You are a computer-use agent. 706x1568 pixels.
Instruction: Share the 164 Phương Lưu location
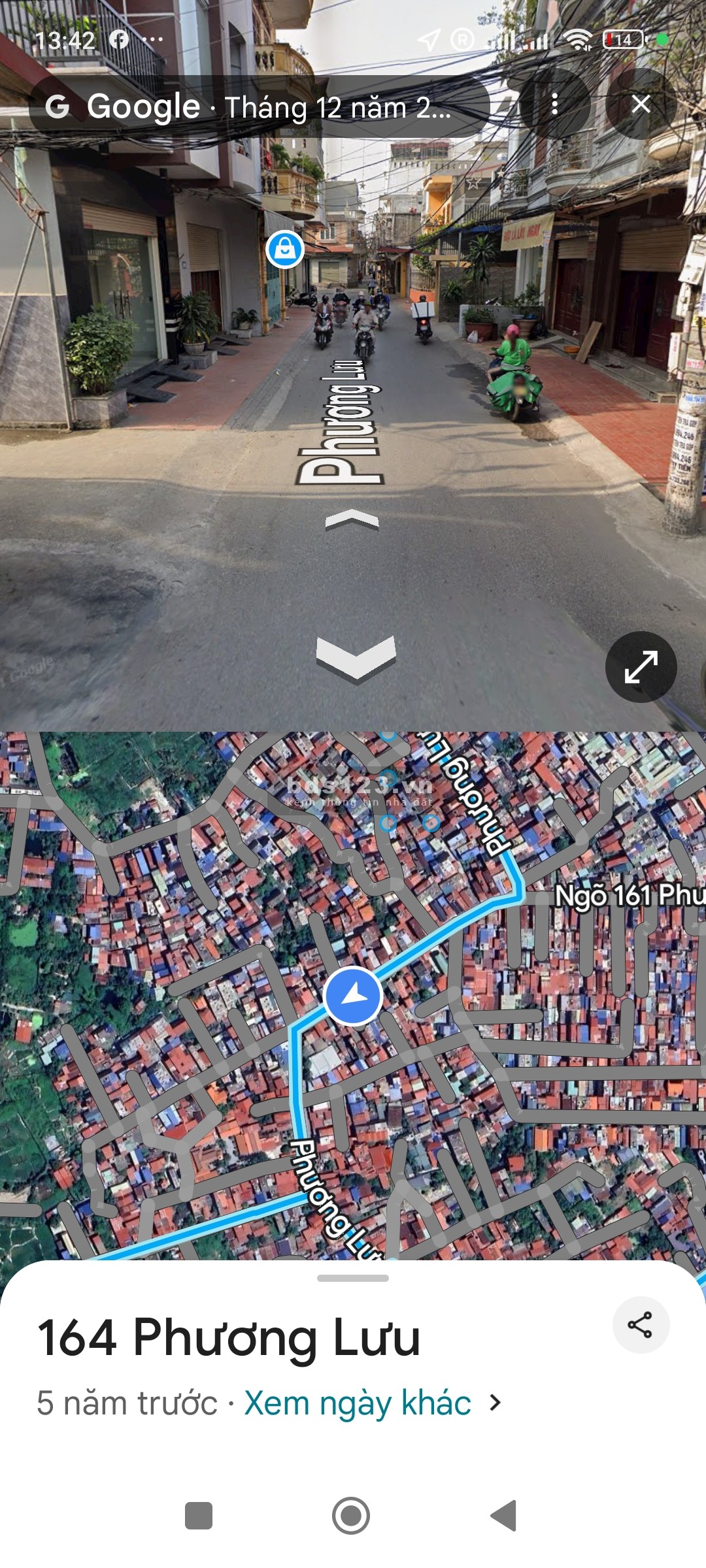click(x=640, y=1325)
